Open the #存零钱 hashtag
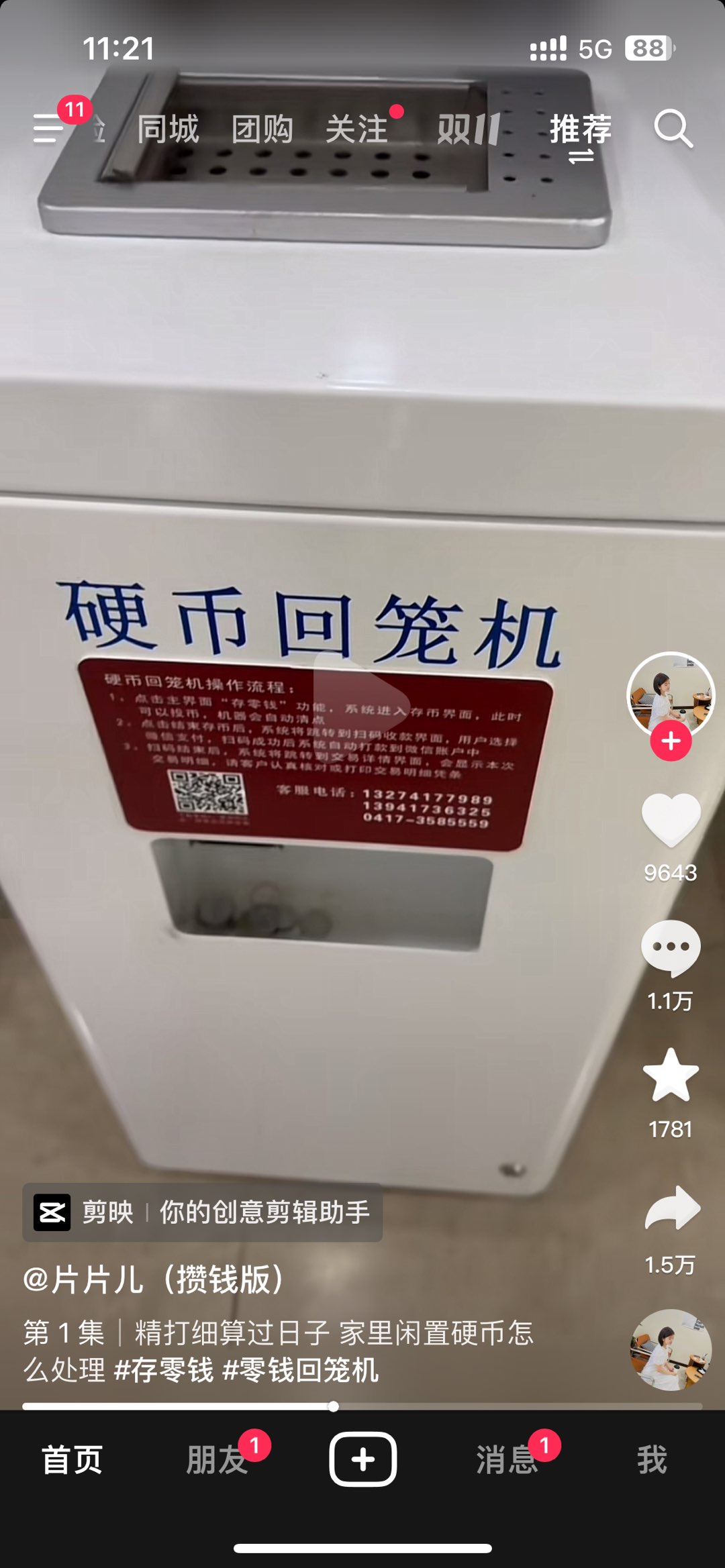 [164, 1370]
